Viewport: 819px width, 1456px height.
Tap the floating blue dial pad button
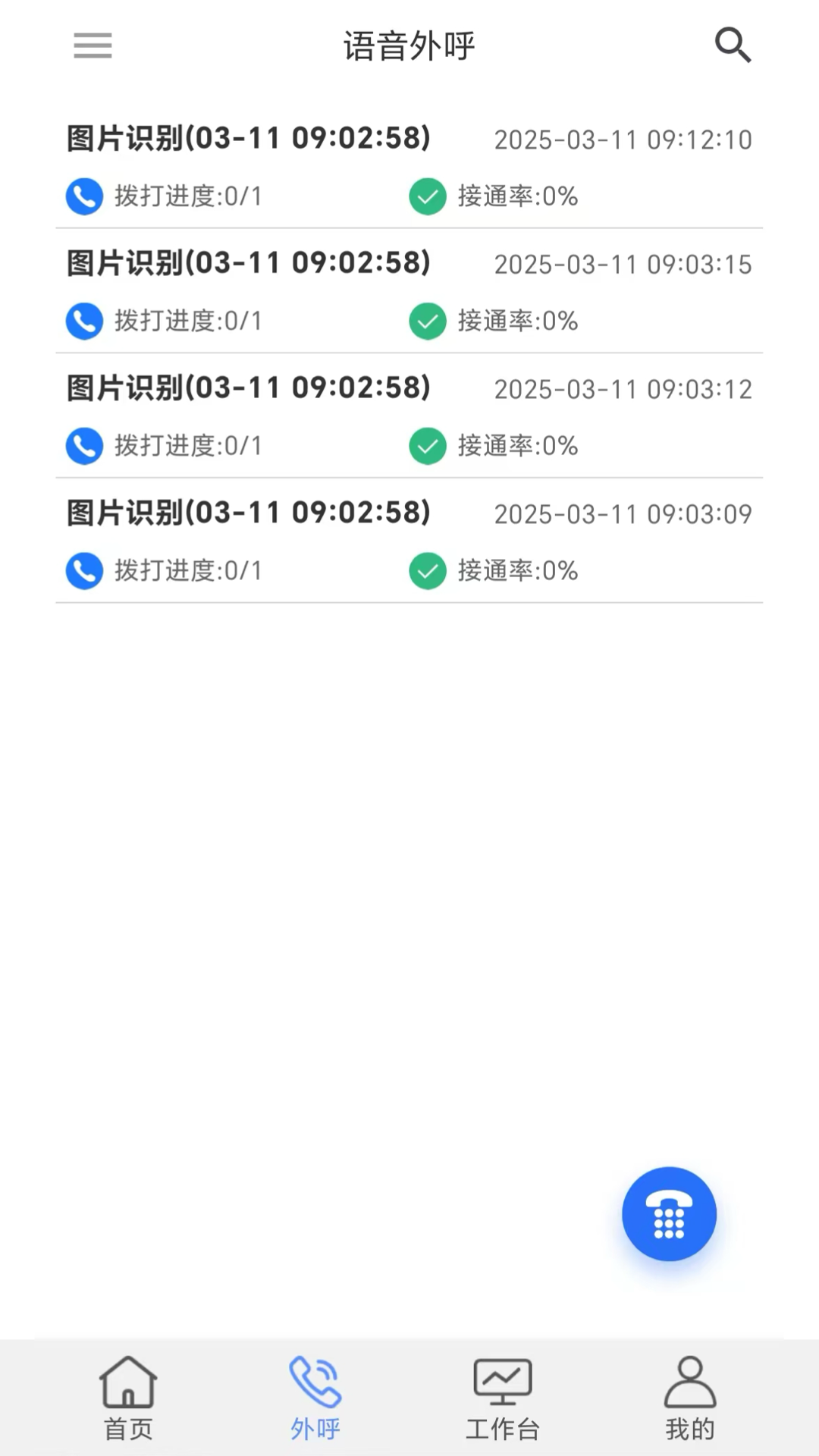(x=668, y=1213)
